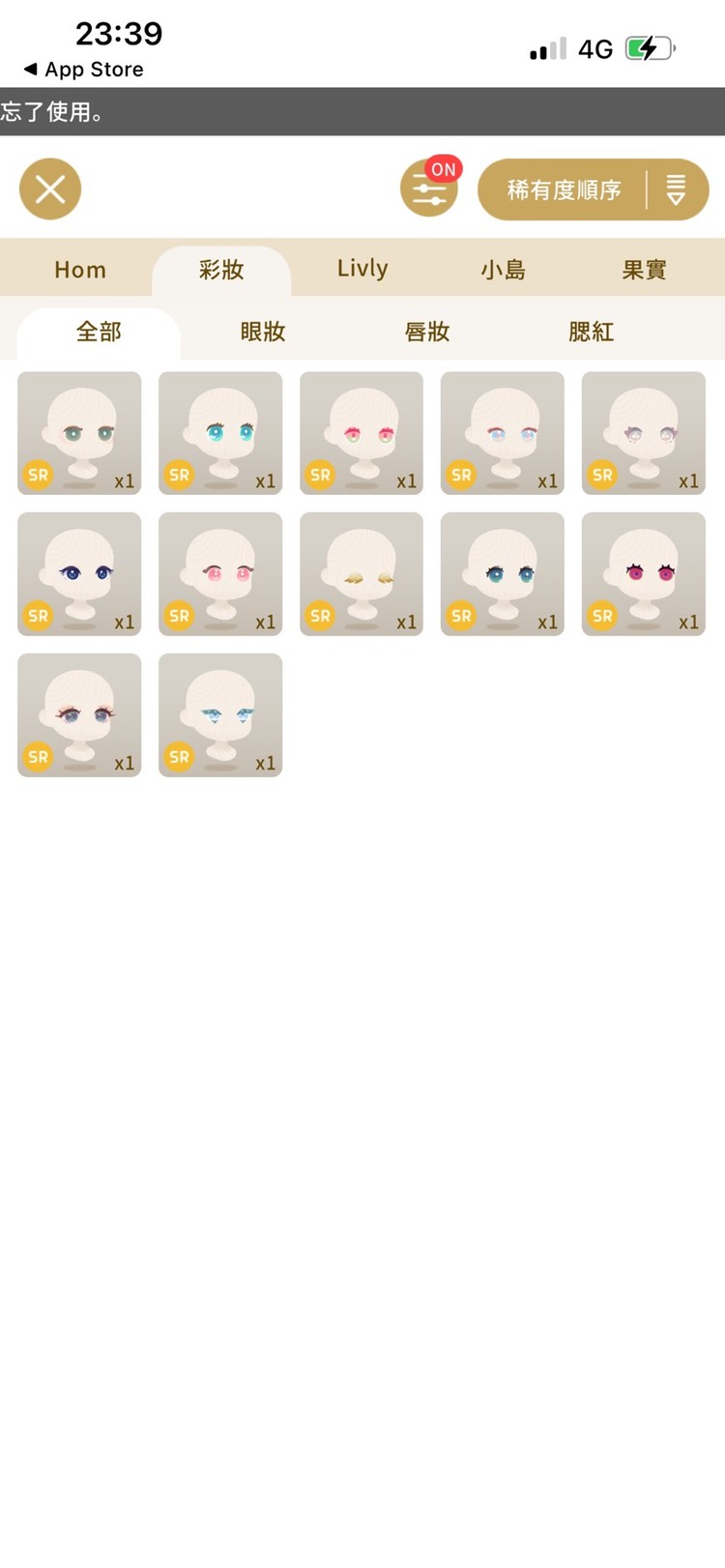725x1568 pixels.
Task: Select the 彩妝 tab
Action: pyautogui.click(x=221, y=270)
